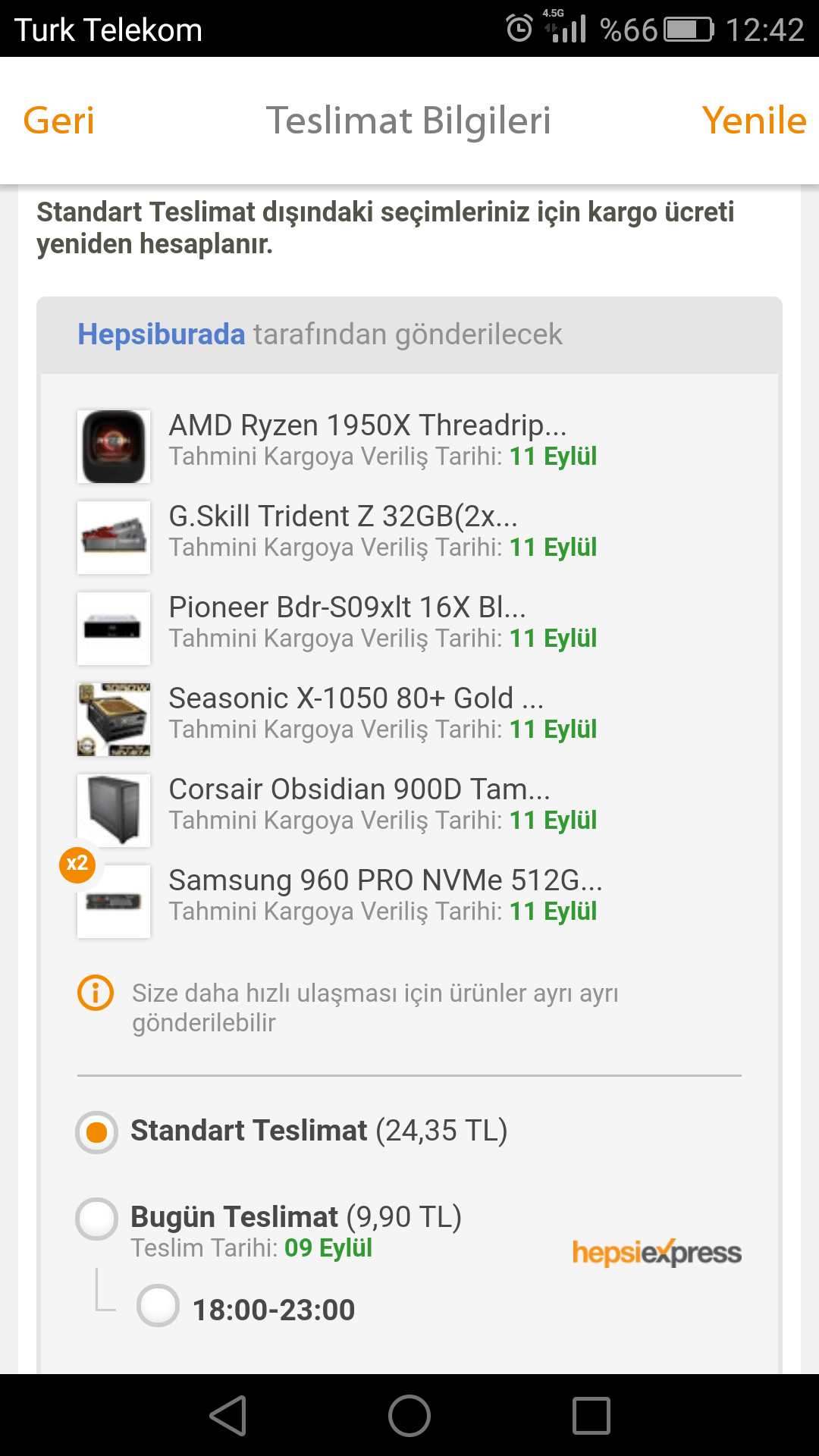
Task: Choose Bugün Teslimat same-day delivery
Action: pos(97,1219)
